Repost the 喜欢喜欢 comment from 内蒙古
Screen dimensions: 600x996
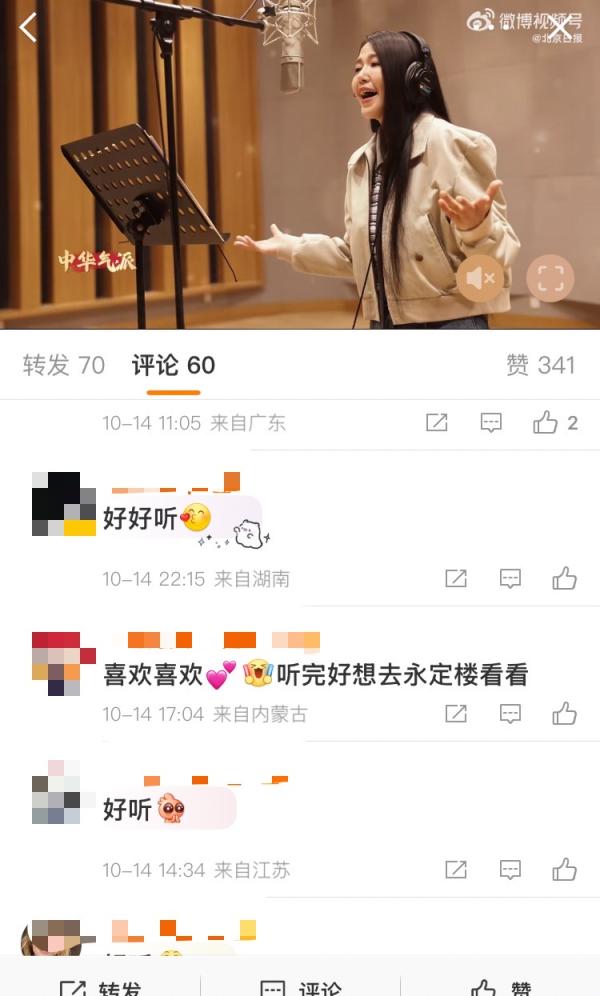[x=456, y=714]
